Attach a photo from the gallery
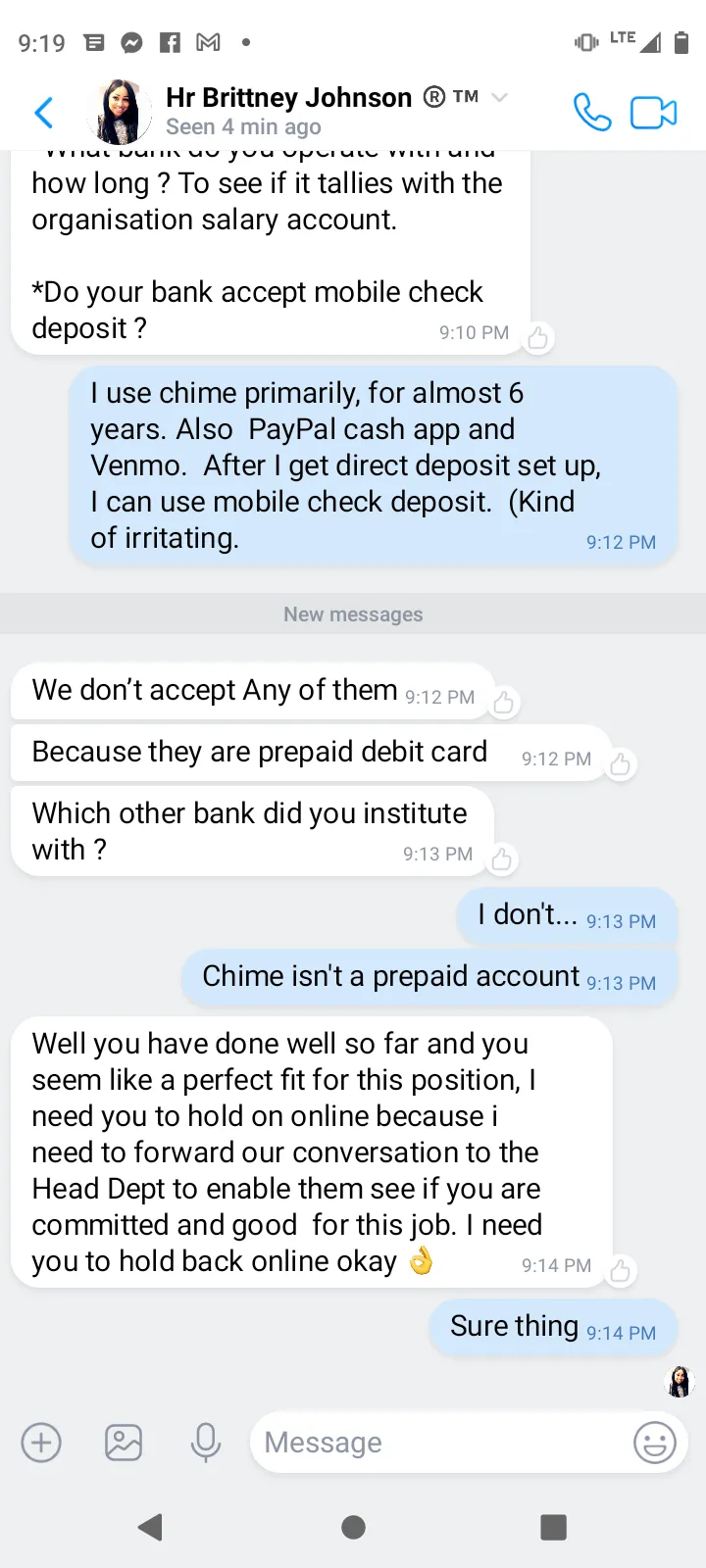The height and width of the screenshot is (1568, 706). point(124,1443)
